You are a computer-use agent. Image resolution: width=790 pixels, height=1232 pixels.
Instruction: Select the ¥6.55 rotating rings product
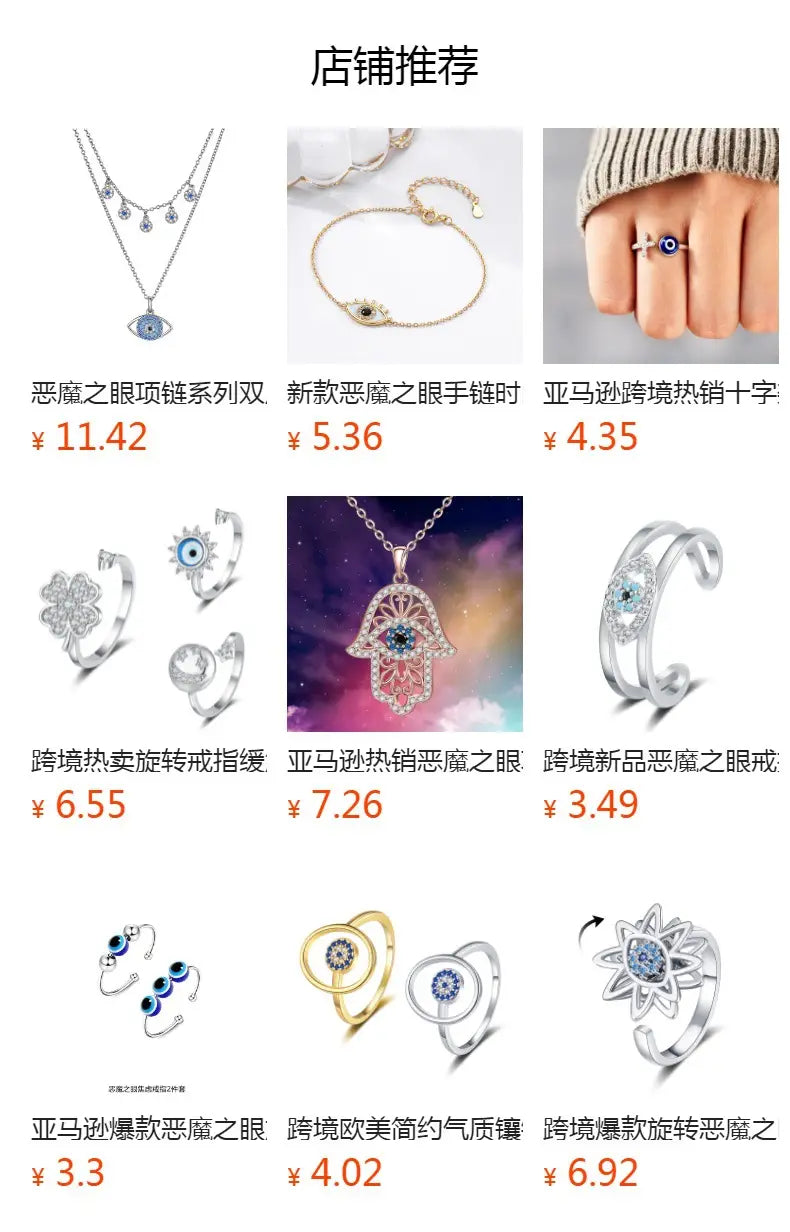[149, 614]
